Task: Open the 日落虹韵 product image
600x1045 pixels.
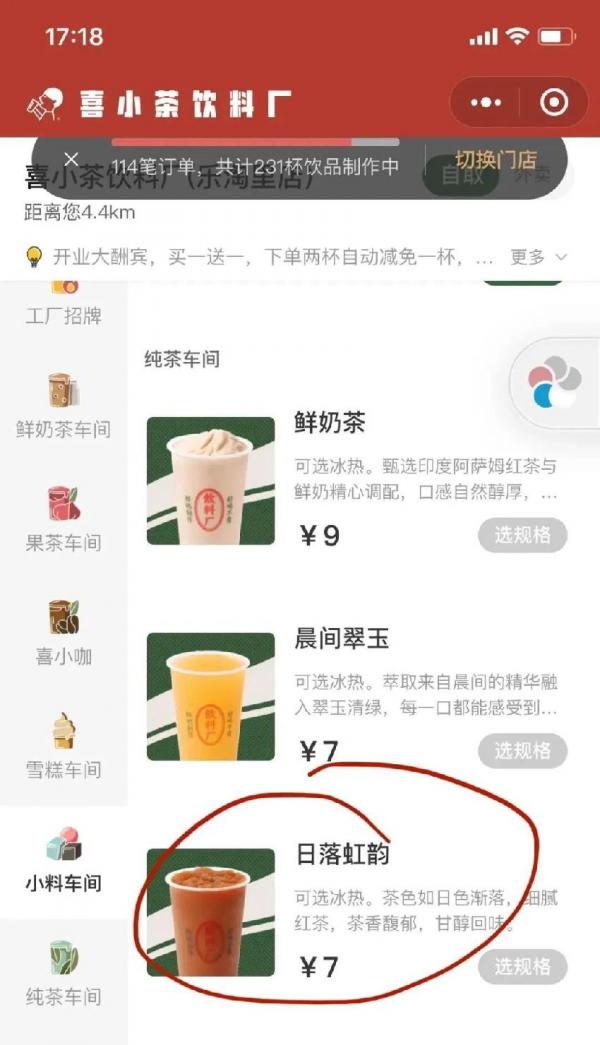Action: [x=211, y=912]
